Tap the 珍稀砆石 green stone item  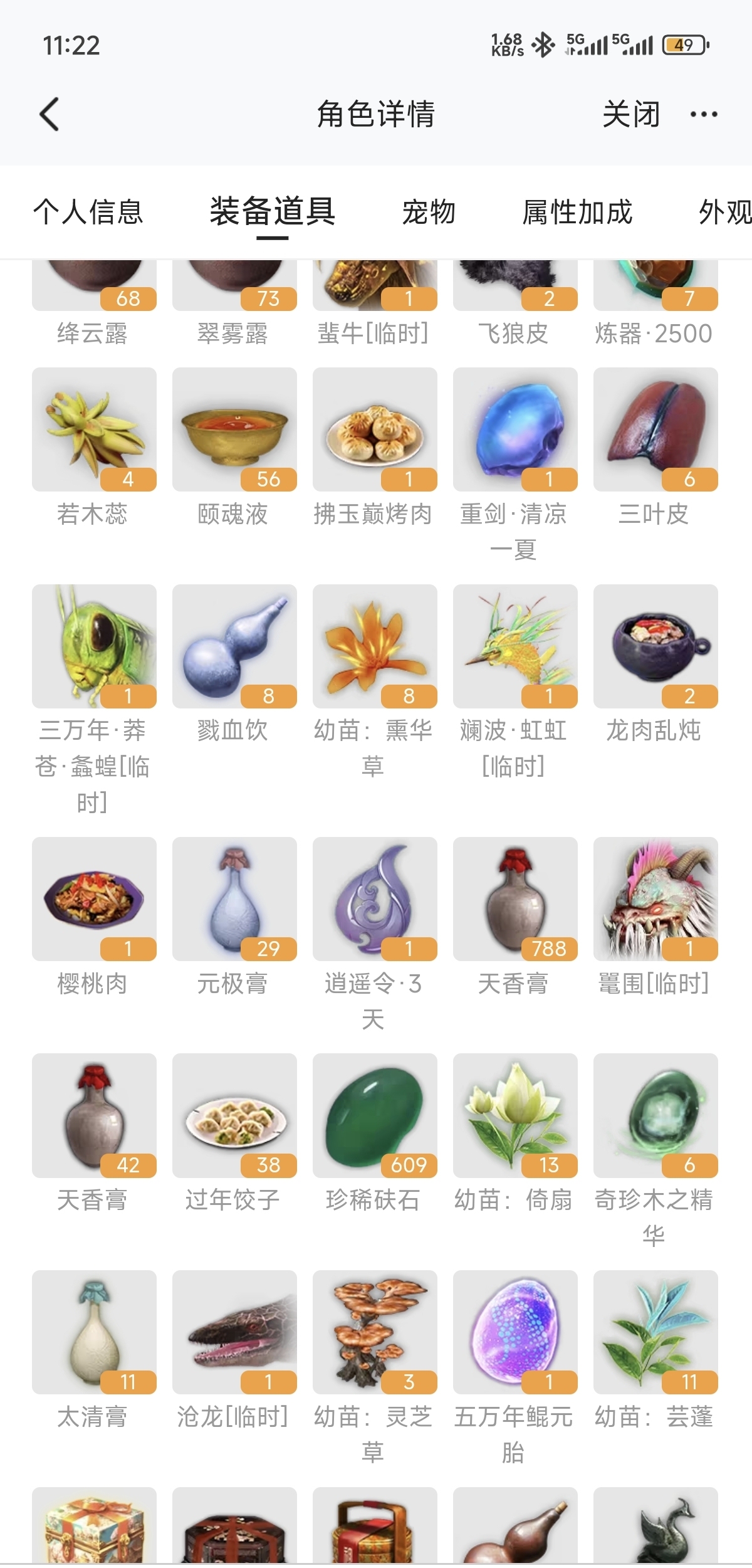click(375, 1115)
